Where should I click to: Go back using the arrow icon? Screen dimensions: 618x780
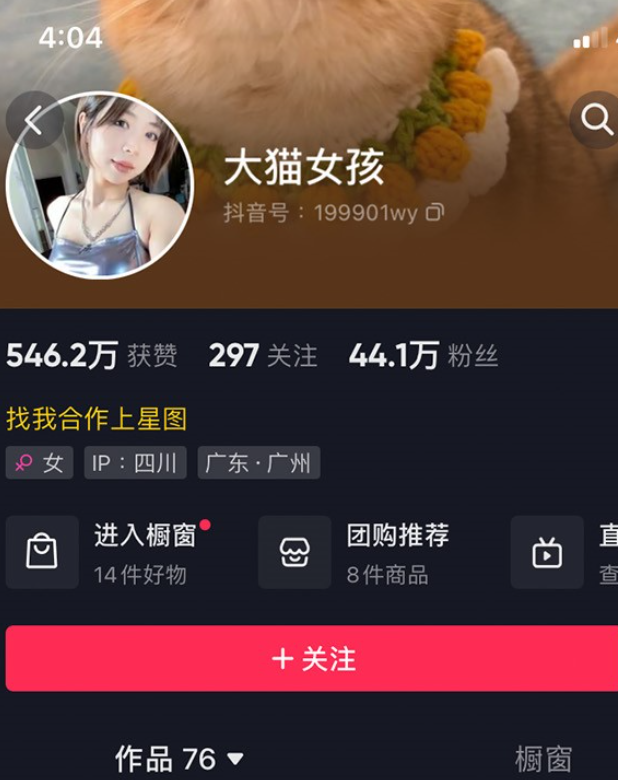click(34, 122)
